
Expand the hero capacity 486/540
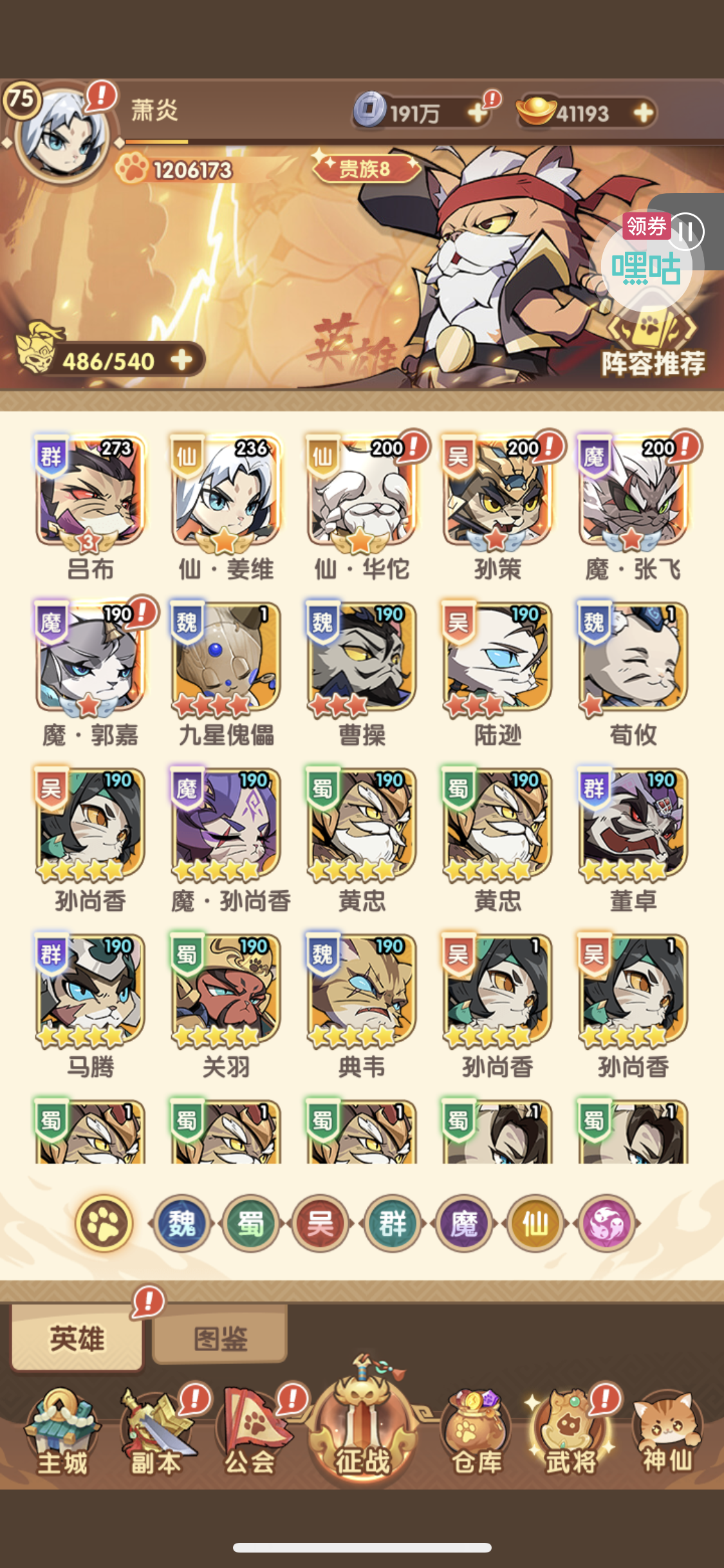[182, 360]
